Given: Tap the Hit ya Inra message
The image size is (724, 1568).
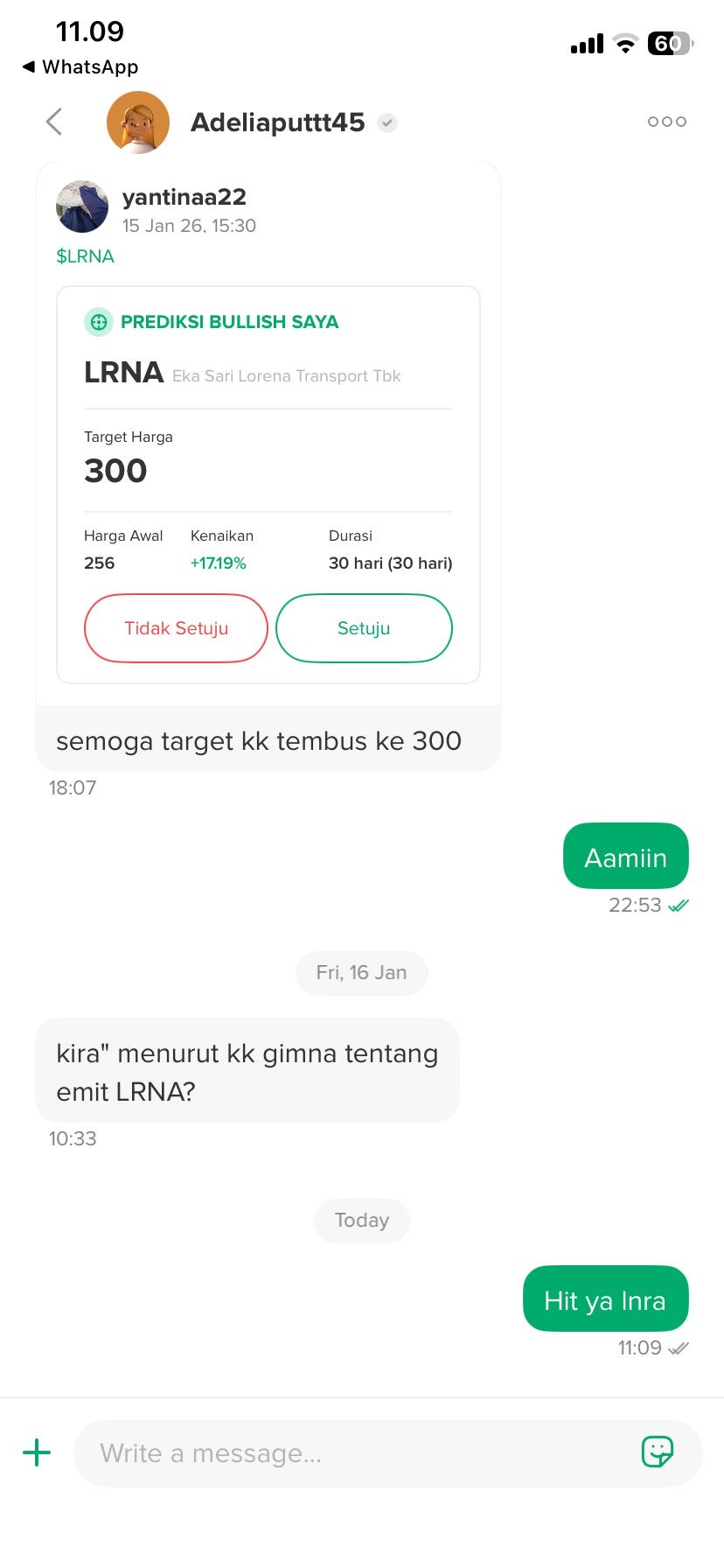Looking at the screenshot, I should (x=605, y=1298).
